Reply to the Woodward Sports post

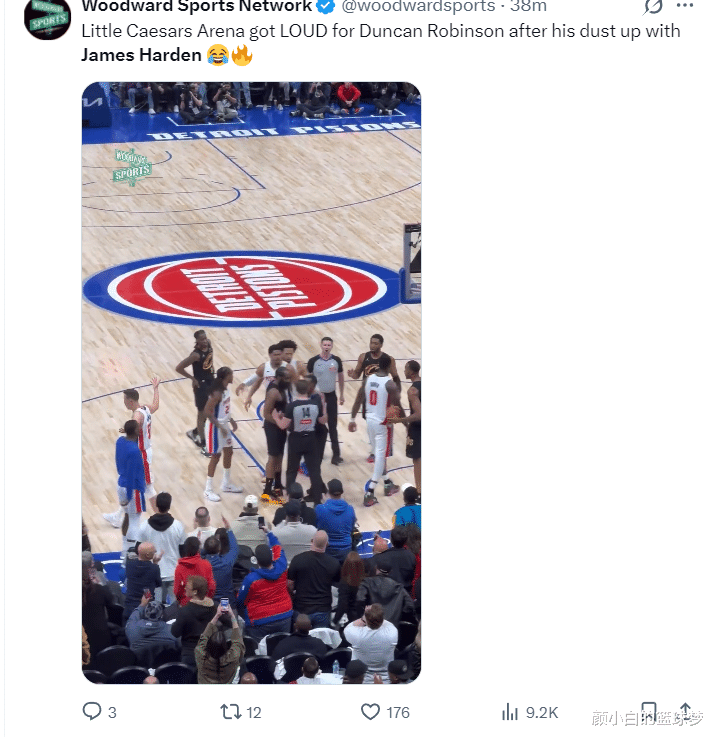point(99,712)
